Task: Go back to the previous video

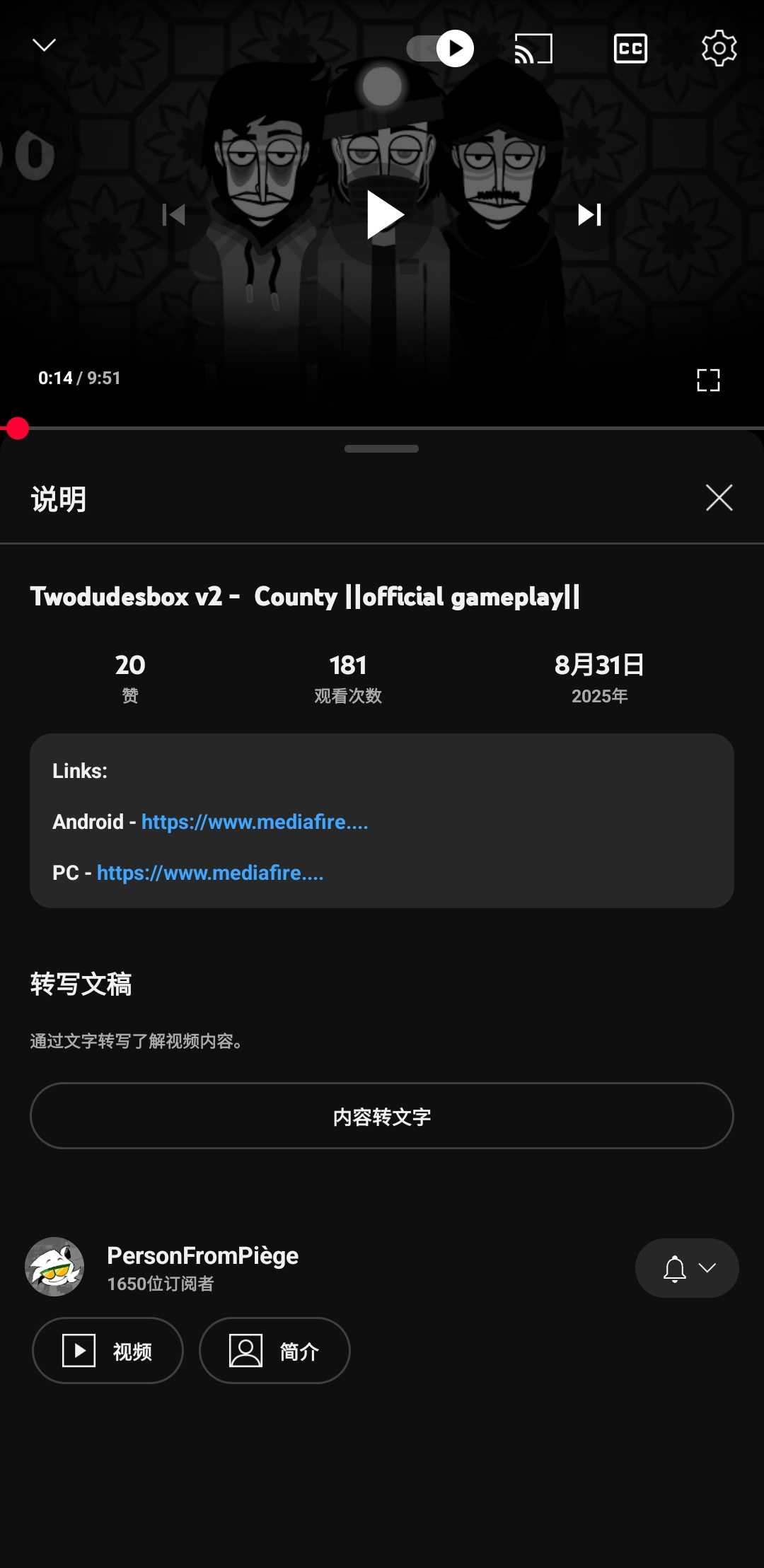Action: (174, 215)
